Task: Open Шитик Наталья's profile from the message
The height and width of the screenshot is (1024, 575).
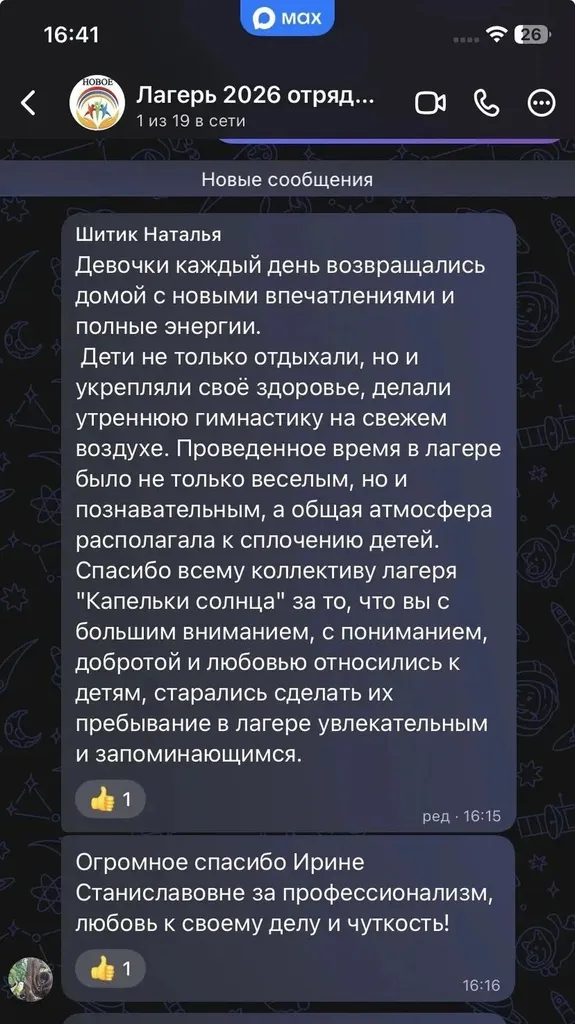Action: tap(148, 234)
